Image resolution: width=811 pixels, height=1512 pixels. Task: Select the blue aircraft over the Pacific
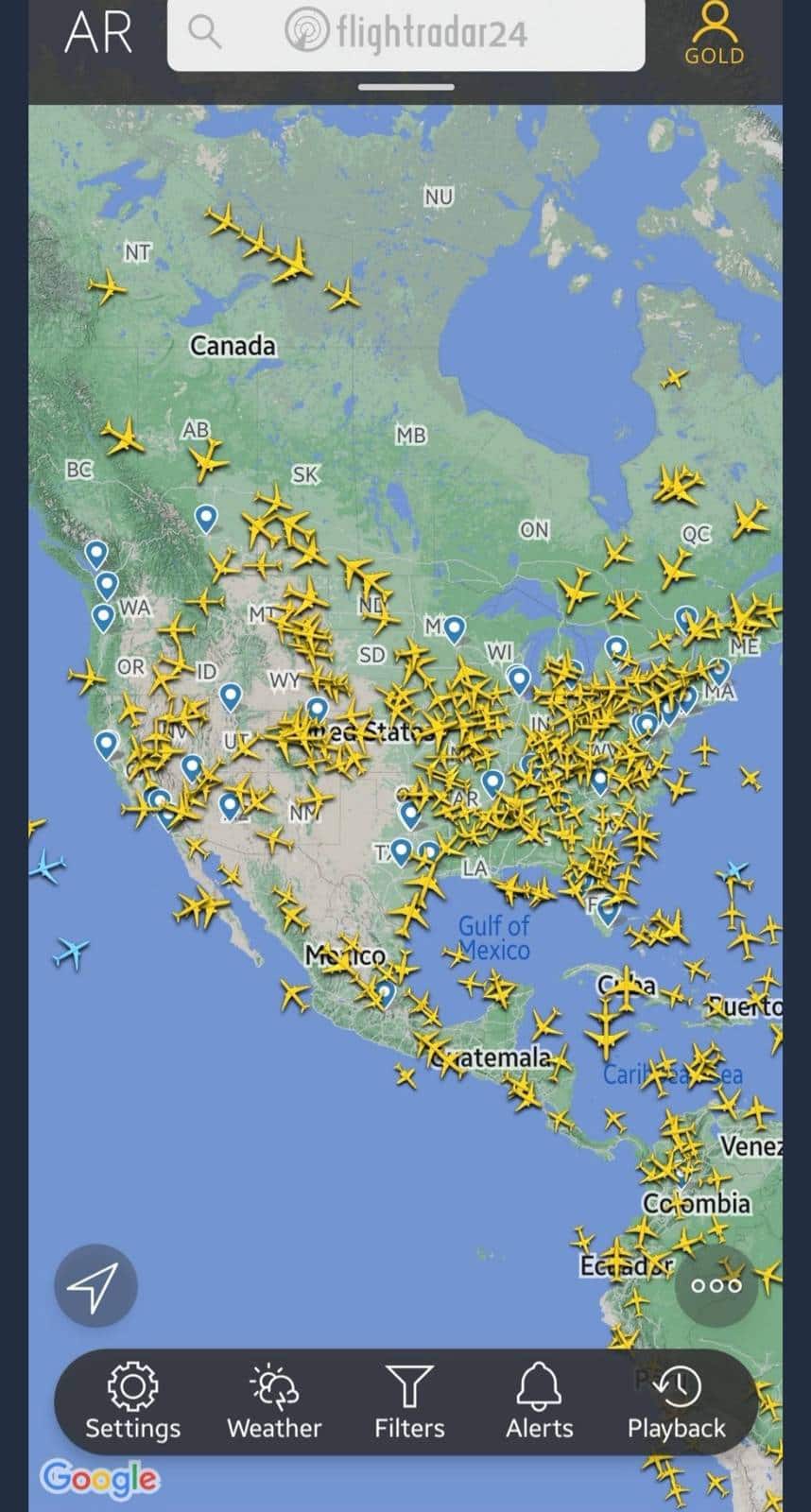pyautogui.click(x=71, y=951)
